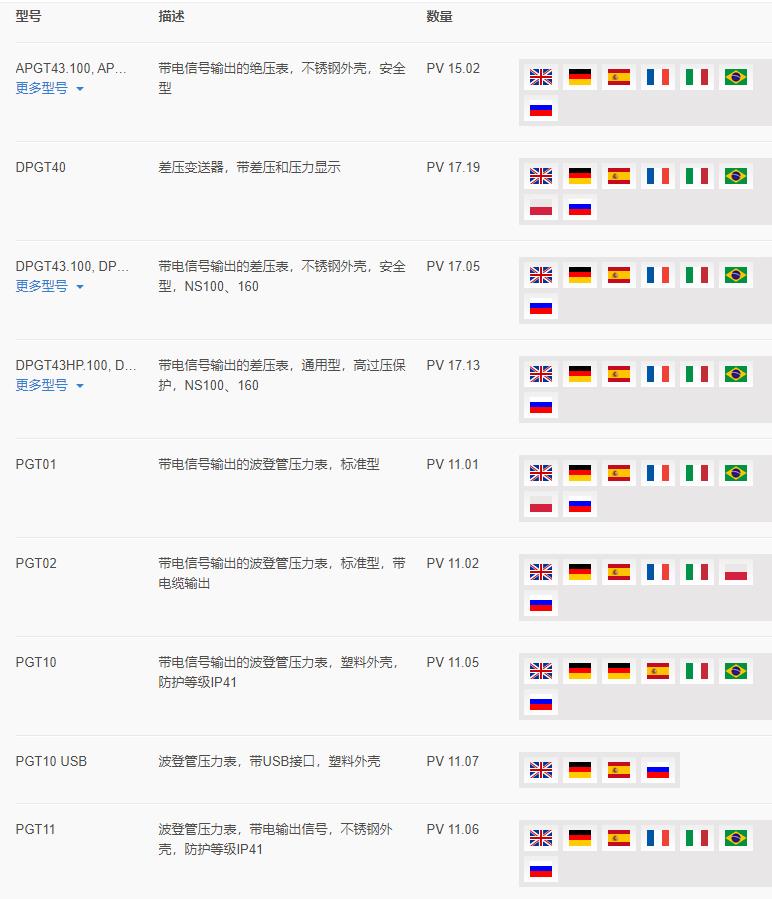Open the French flag datasheet for PGT11
The width and height of the screenshot is (772, 899).
coord(658,838)
